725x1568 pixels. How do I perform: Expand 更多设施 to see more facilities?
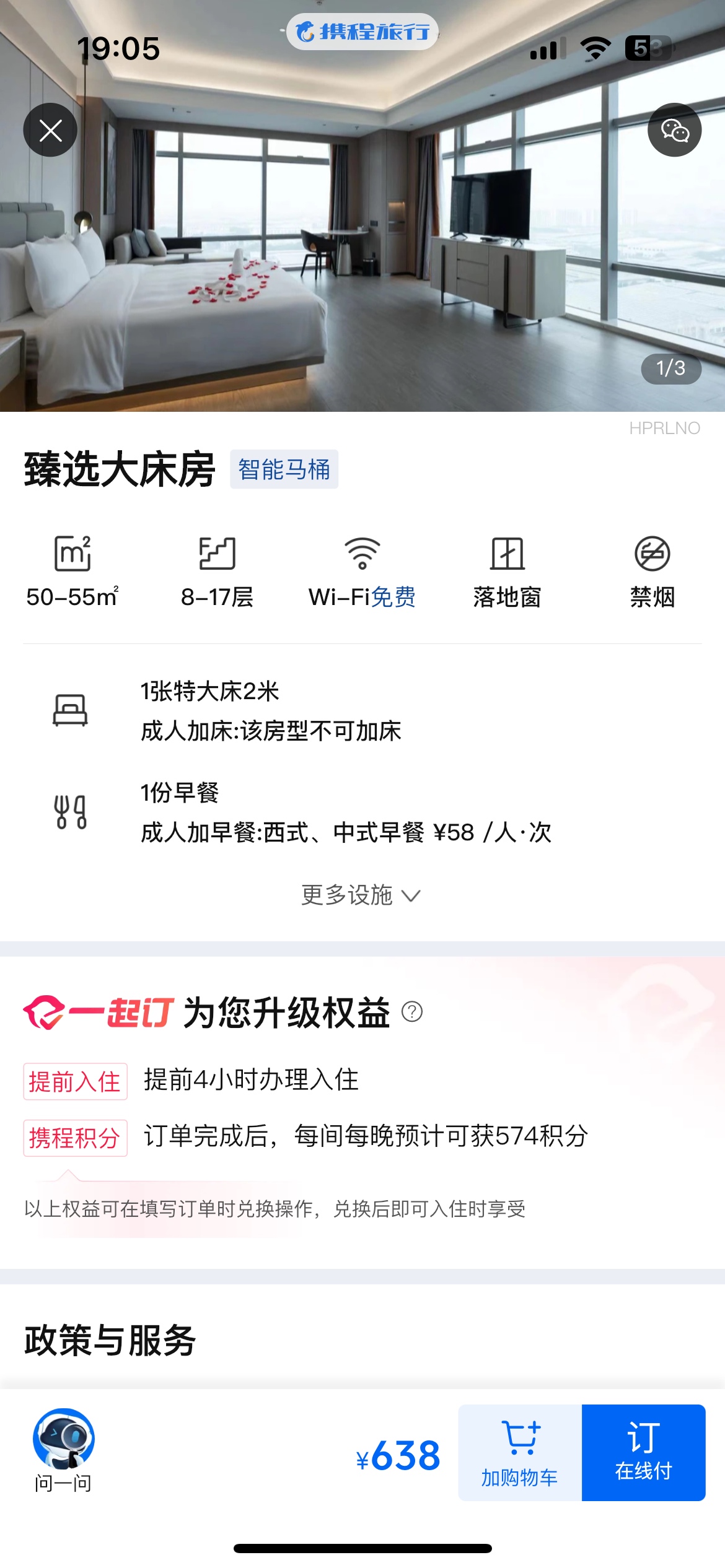[x=361, y=895]
